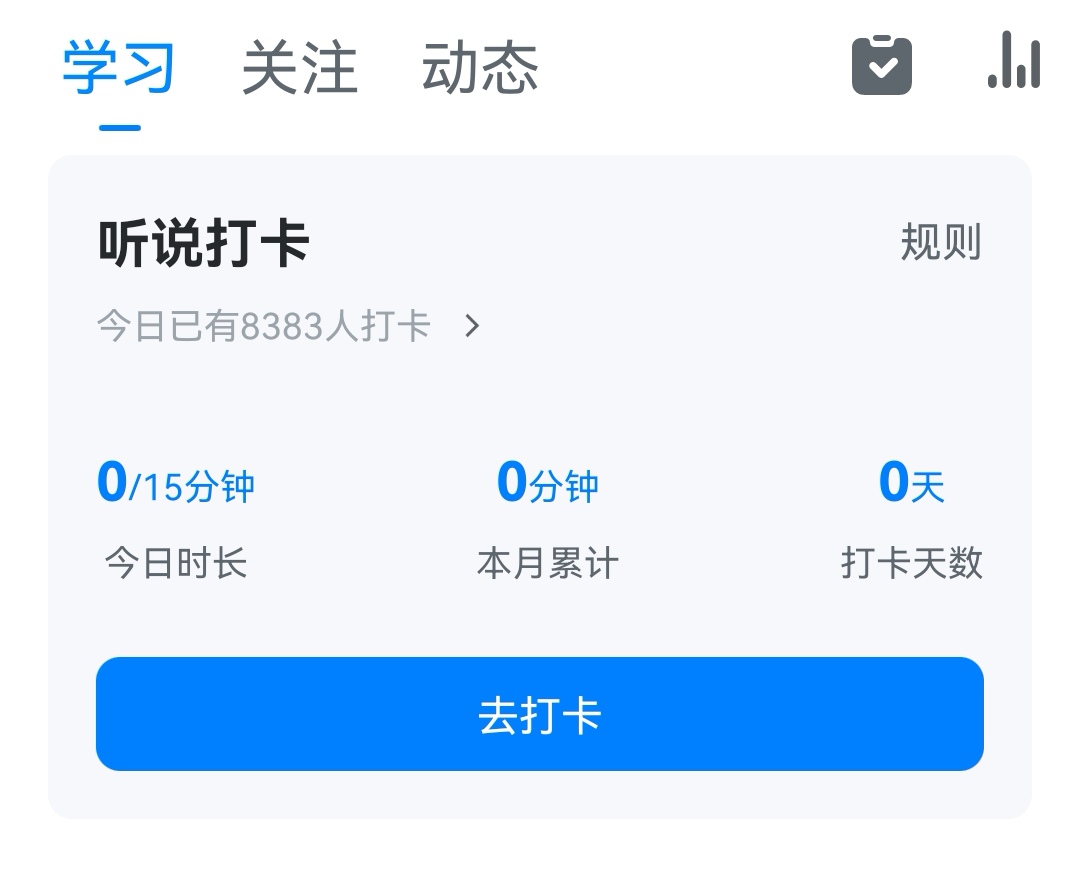View the 规则 for check-in
The width and height of the screenshot is (1080, 885).
(940, 243)
